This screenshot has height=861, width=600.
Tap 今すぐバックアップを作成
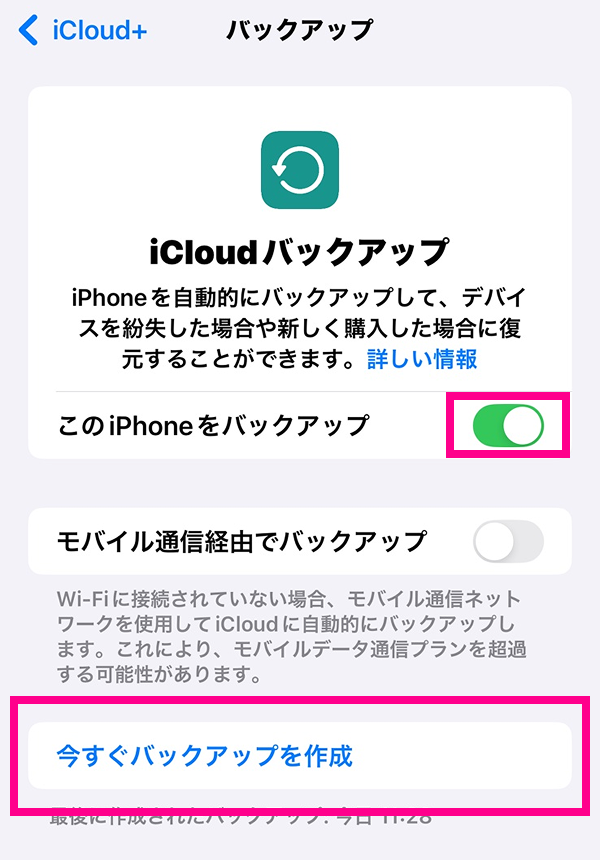point(205,755)
